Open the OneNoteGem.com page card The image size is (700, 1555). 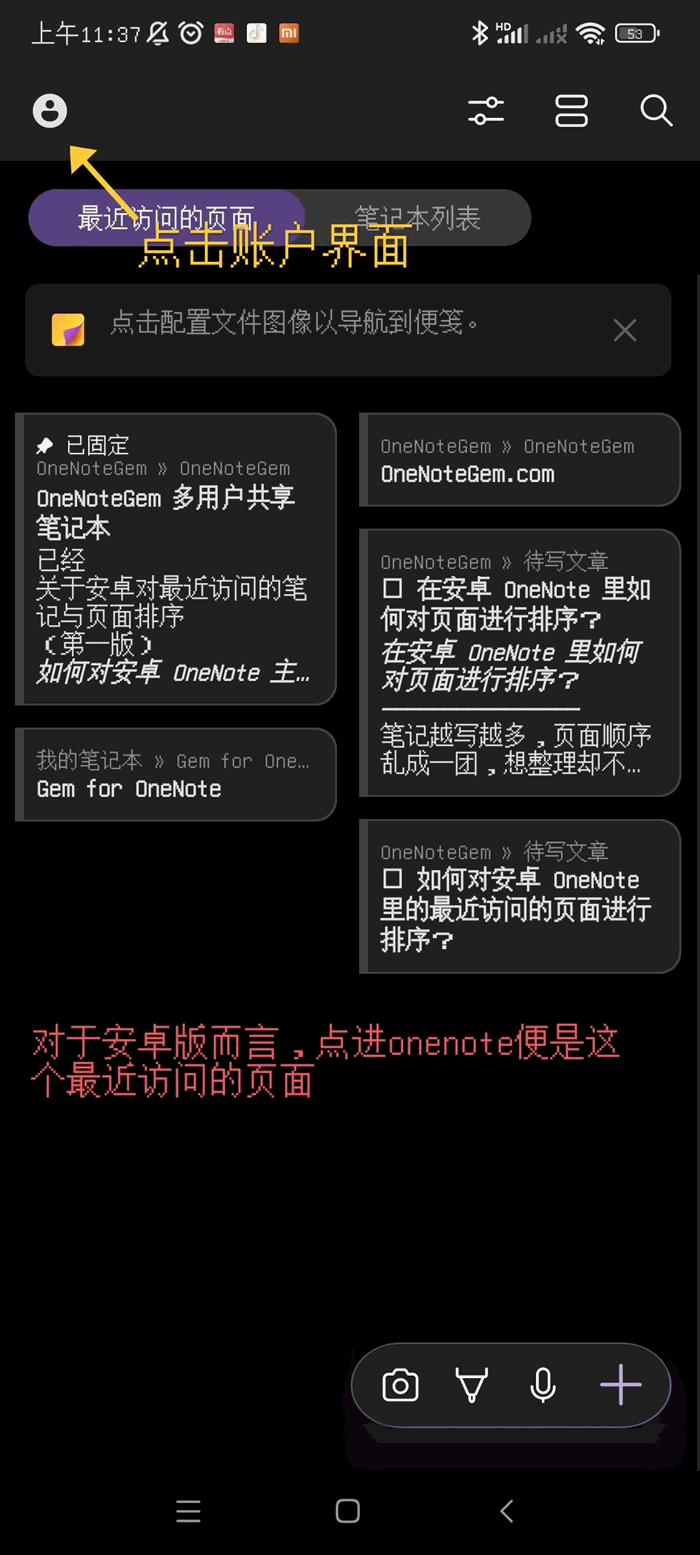point(520,460)
